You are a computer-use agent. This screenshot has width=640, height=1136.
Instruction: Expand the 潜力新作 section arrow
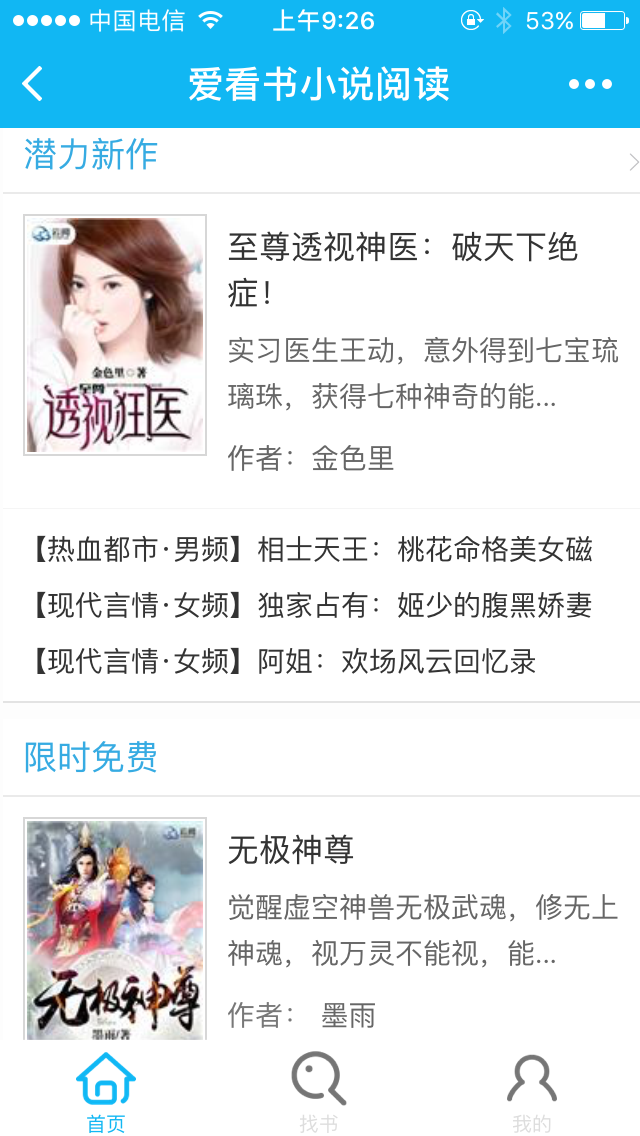(x=632, y=162)
